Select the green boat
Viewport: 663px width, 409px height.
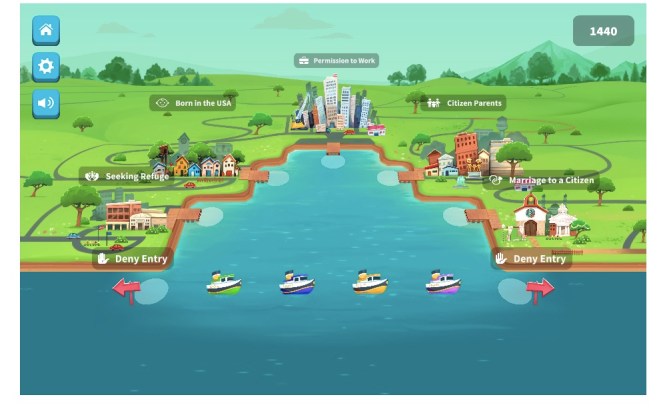click(223, 283)
